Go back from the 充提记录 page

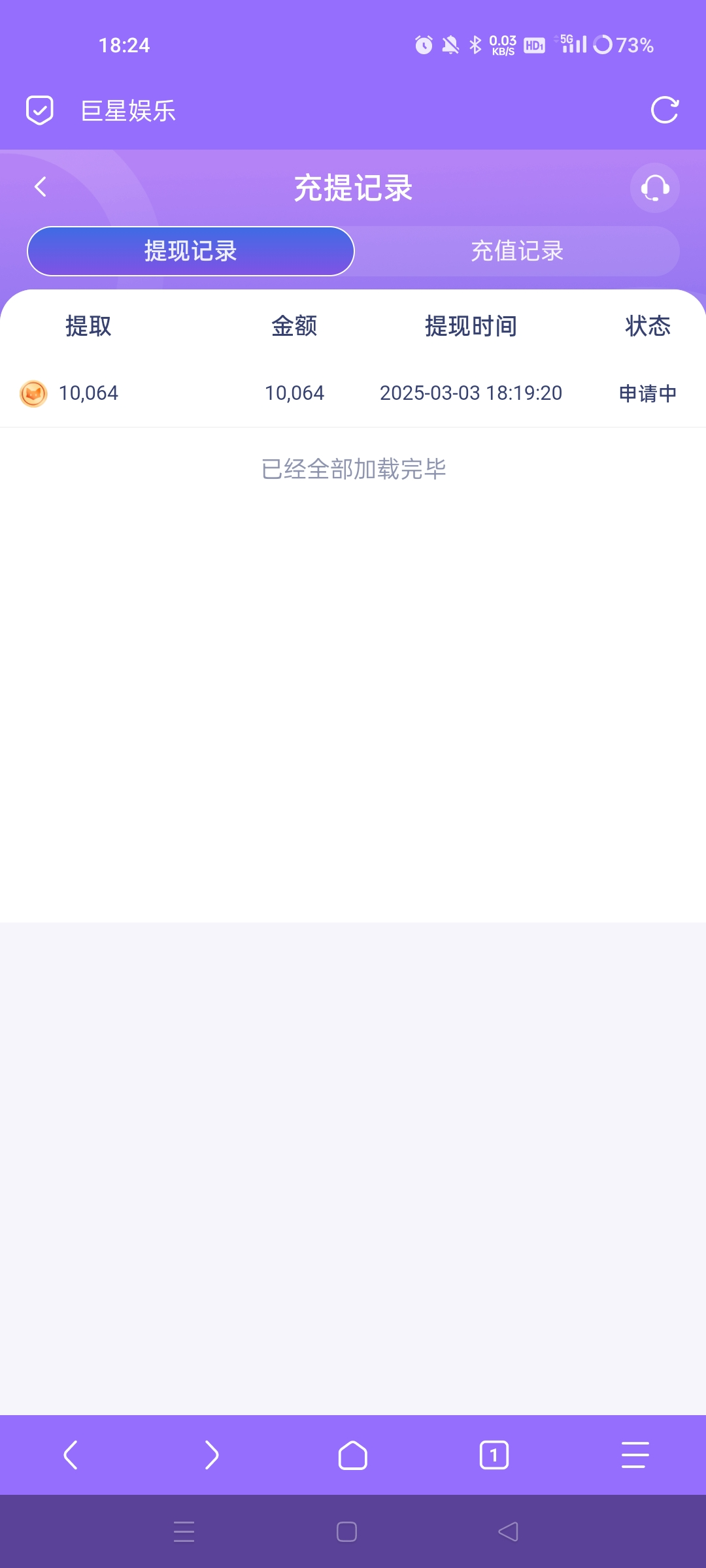[x=41, y=188]
